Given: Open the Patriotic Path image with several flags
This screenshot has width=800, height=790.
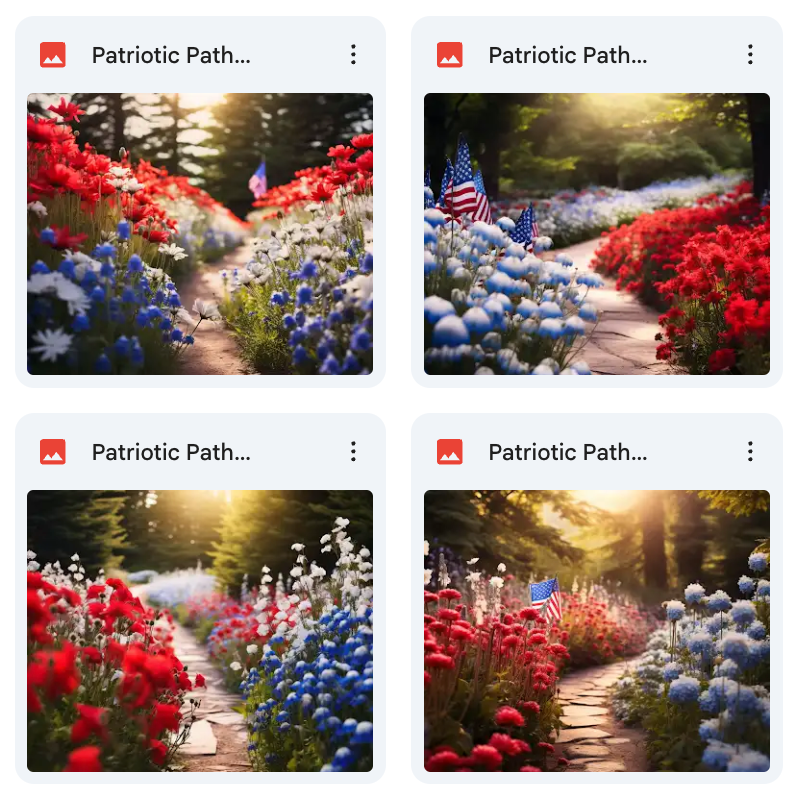Looking at the screenshot, I should click(x=596, y=234).
